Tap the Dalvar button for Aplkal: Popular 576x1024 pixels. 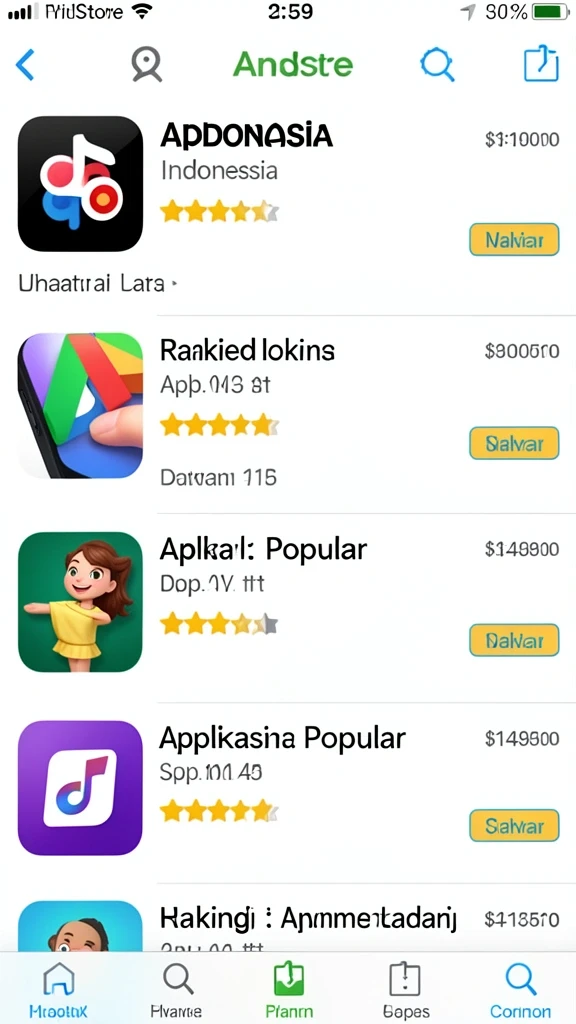(514, 640)
